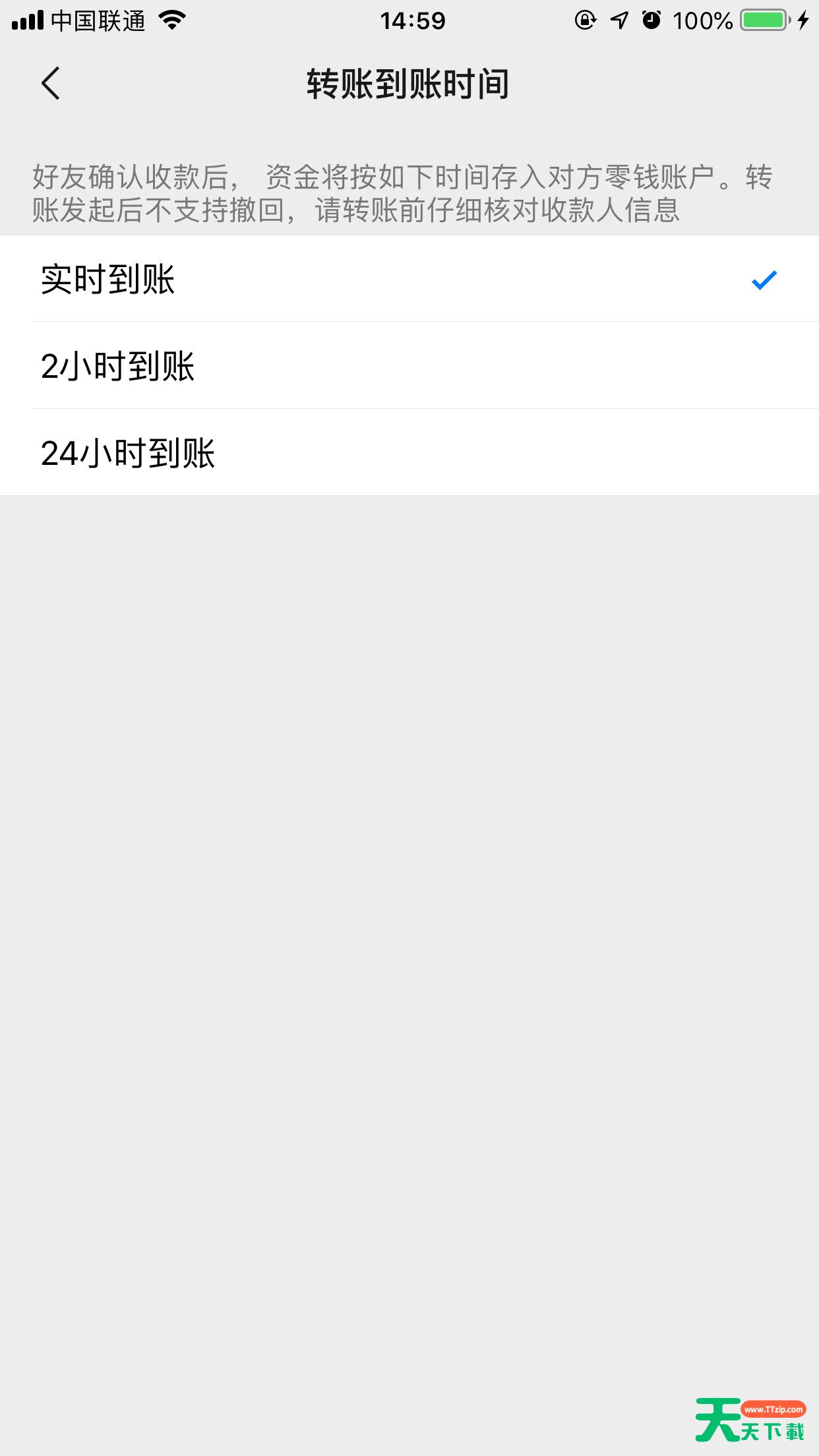This screenshot has width=819, height=1456.
Task: Pick 24小时到账 option
Action: [409, 453]
